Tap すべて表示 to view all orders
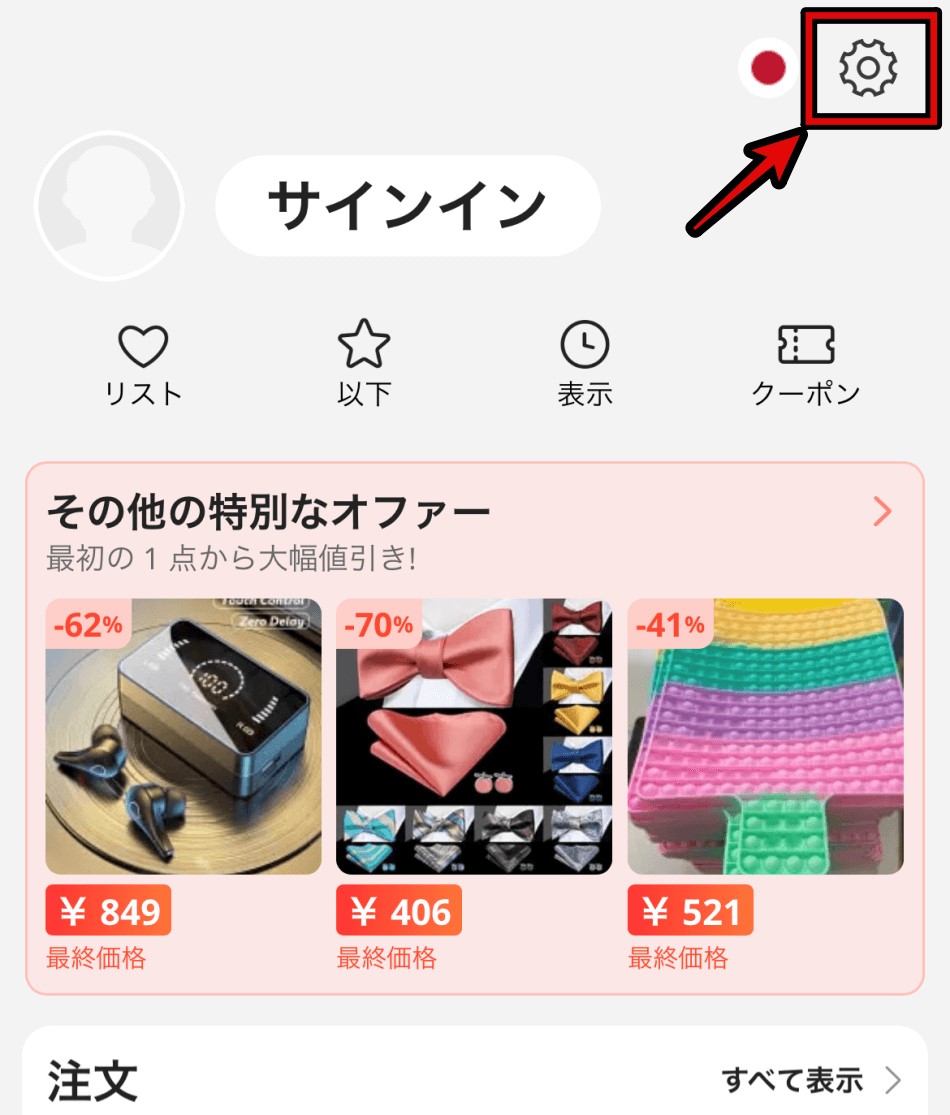The height and width of the screenshot is (1115, 950). (x=810, y=1080)
